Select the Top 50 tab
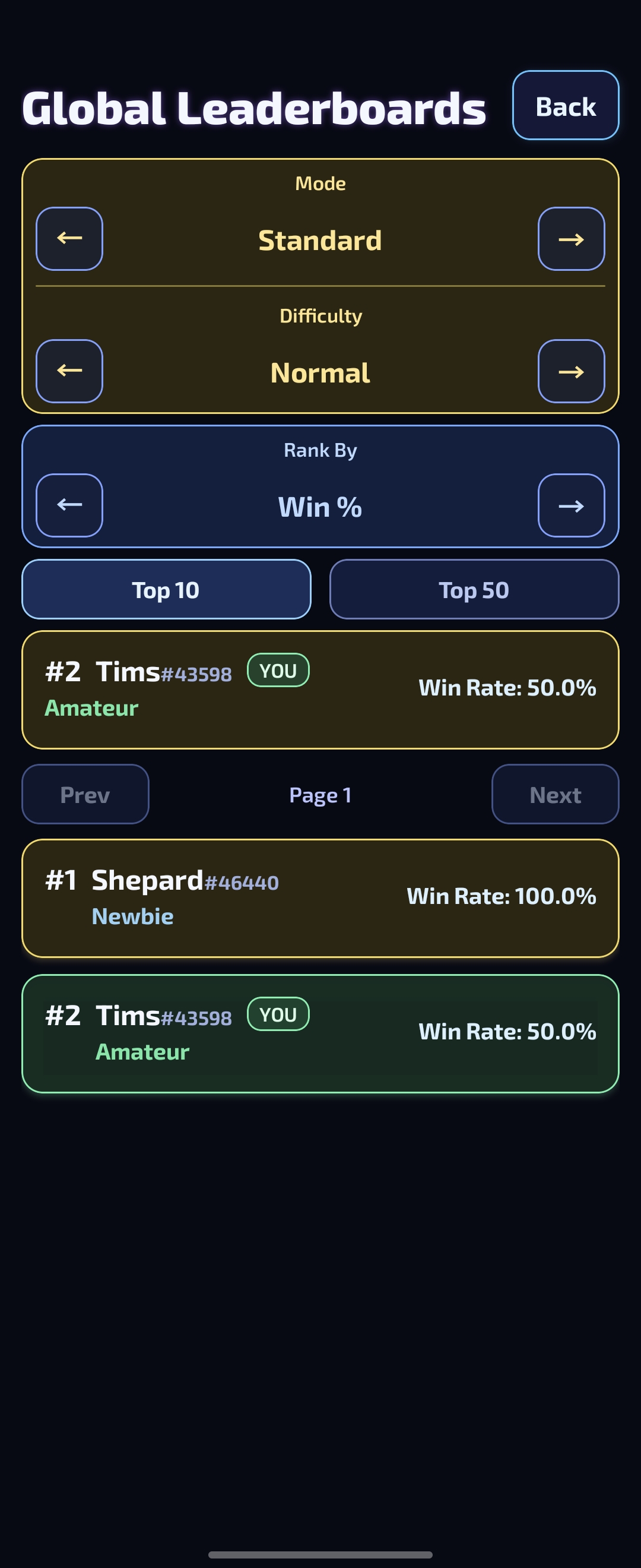Screen dimensions: 641x1568 click(474, 589)
